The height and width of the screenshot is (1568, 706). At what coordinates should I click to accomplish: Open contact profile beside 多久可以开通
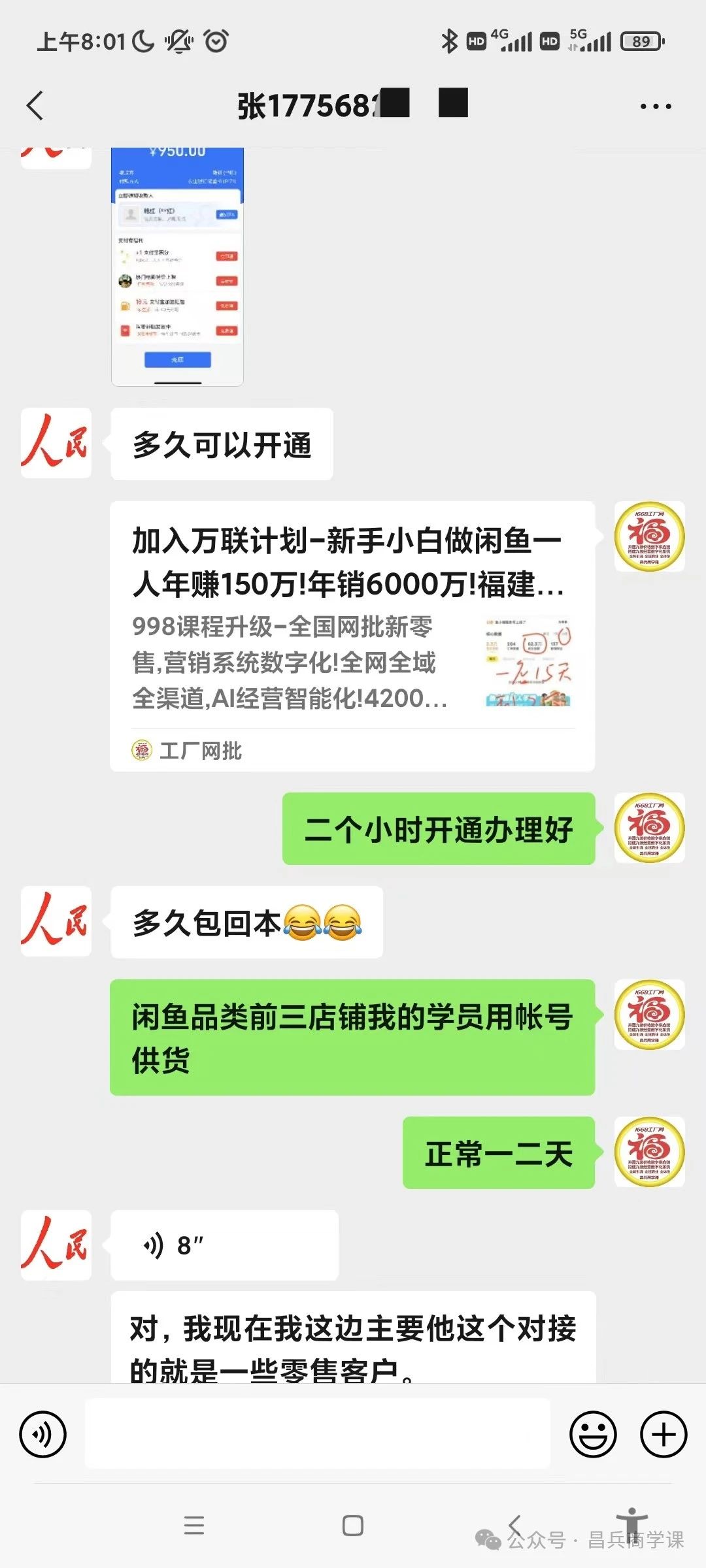coord(56,443)
